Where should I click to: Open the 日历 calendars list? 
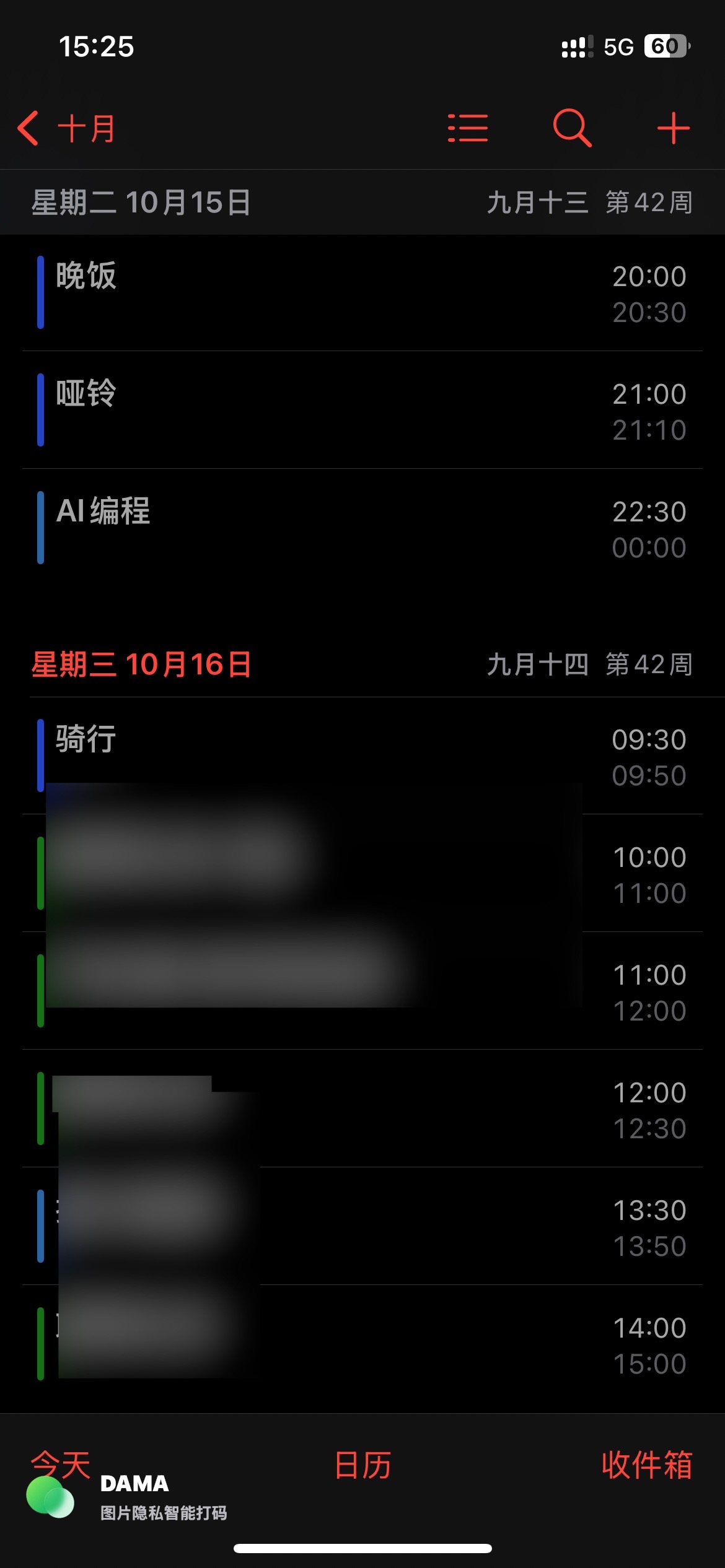[362, 1465]
